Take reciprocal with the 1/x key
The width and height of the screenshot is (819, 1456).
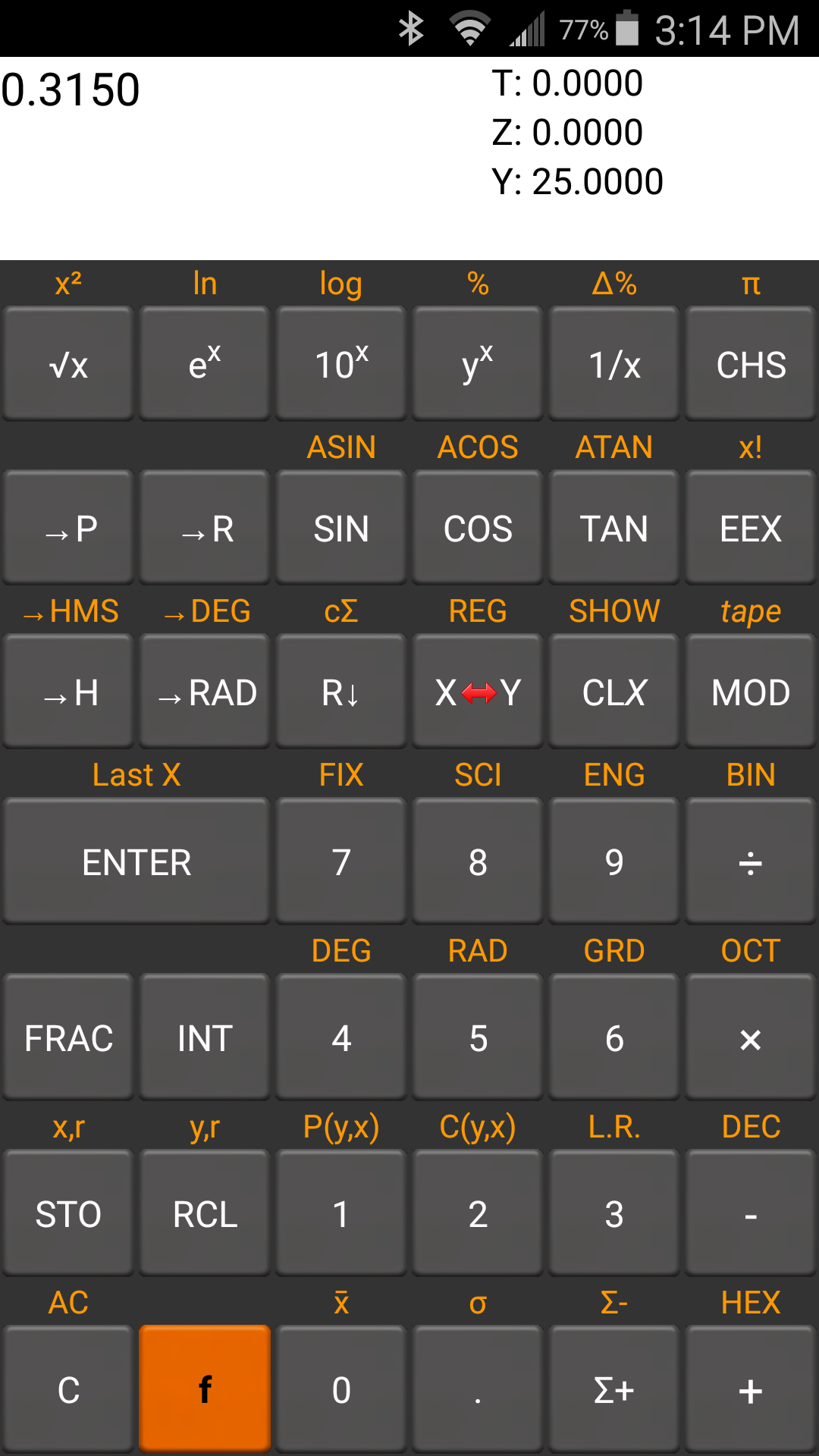pyautogui.click(x=614, y=364)
